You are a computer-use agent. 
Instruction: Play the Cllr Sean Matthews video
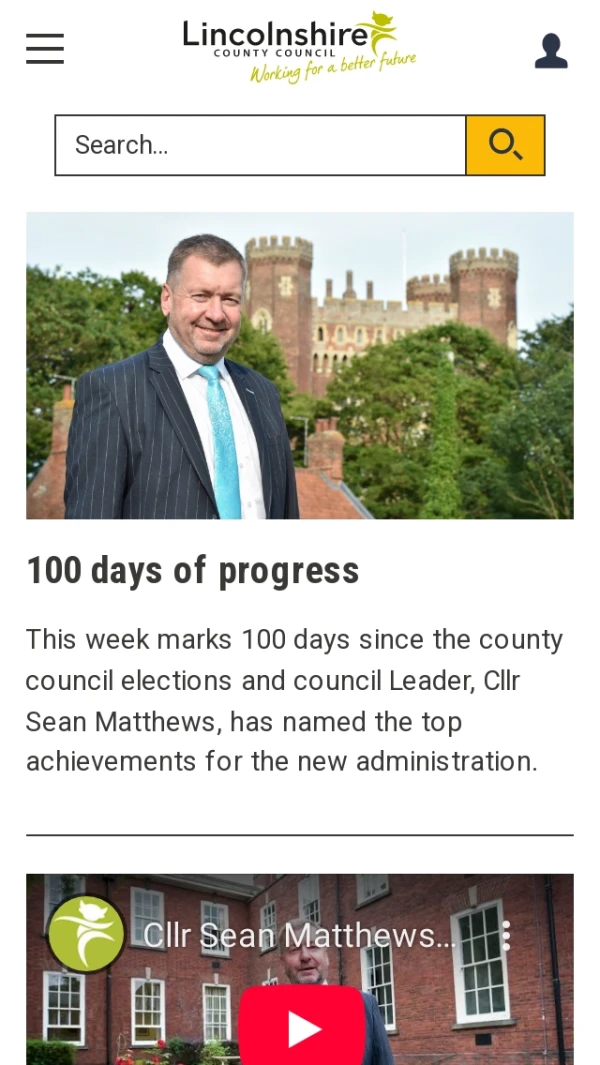coord(301,1028)
